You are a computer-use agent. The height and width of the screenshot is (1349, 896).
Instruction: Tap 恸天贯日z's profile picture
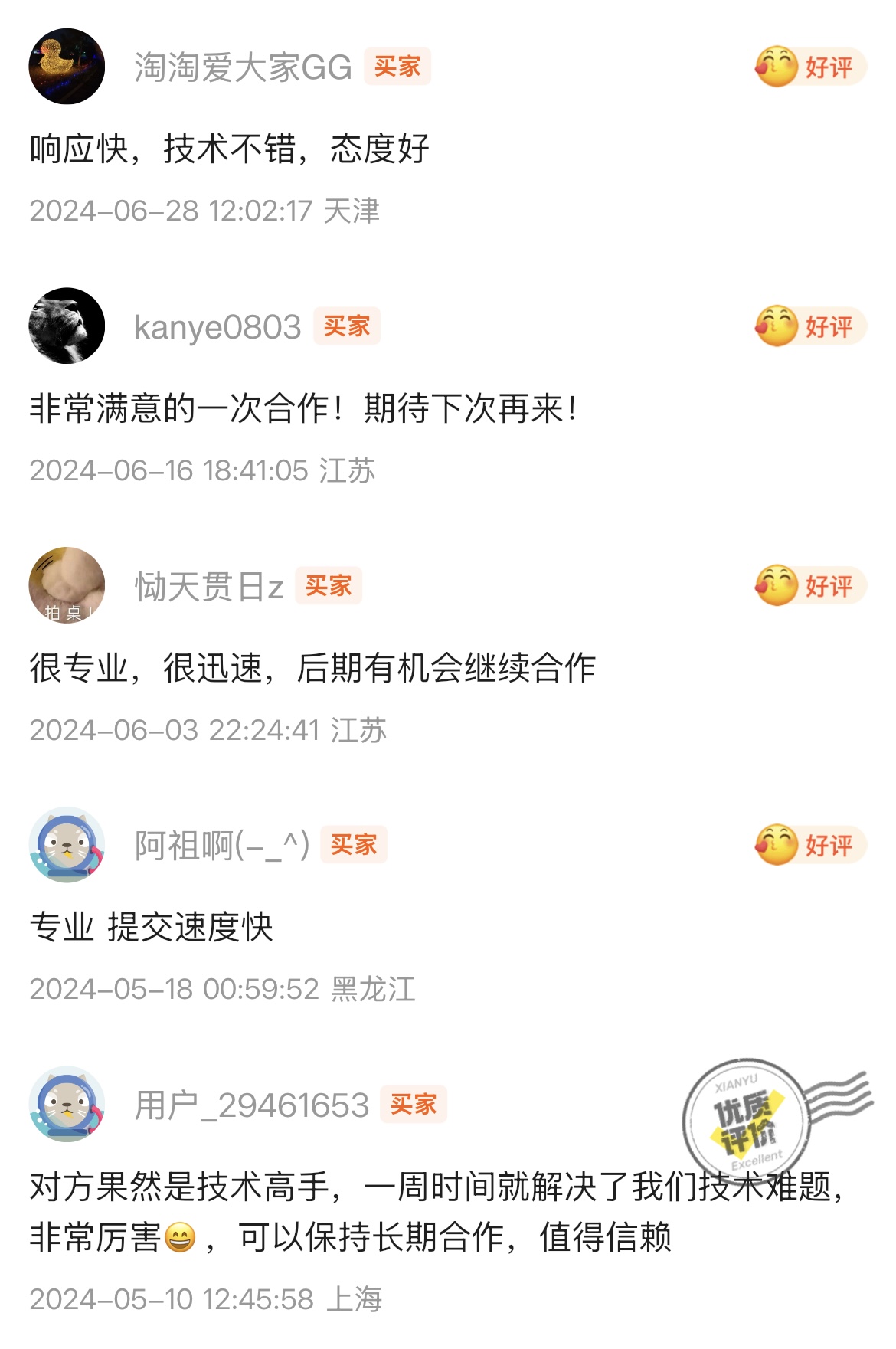pos(67,585)
